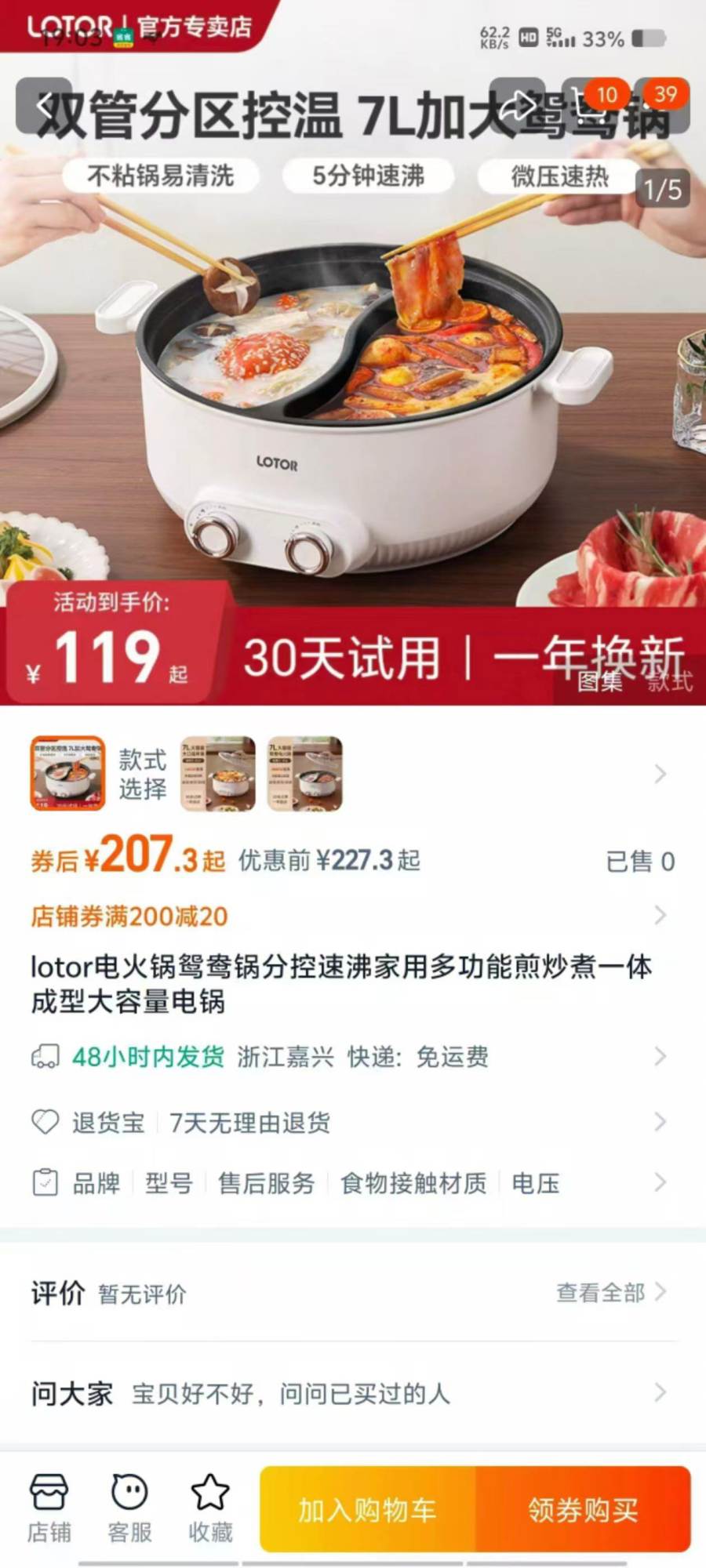
Task: Switch to the 款式 styles tab
Action: point(669,681)
